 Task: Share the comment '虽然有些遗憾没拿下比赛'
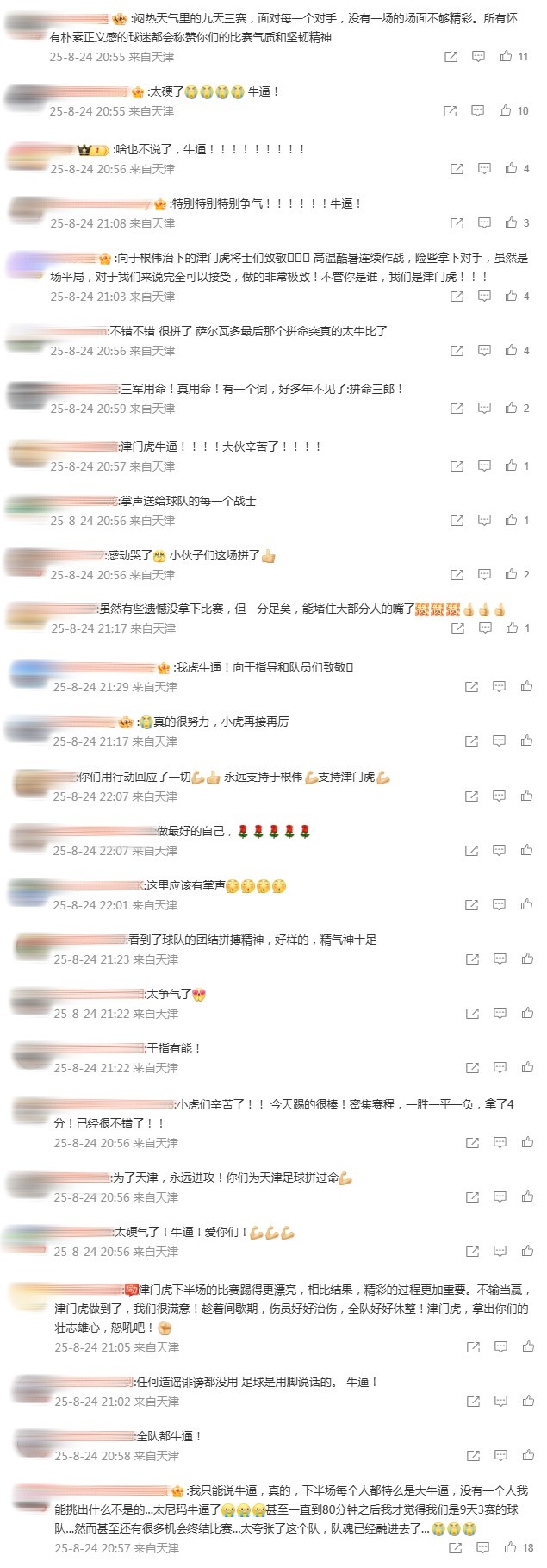(x=457, y=628)
